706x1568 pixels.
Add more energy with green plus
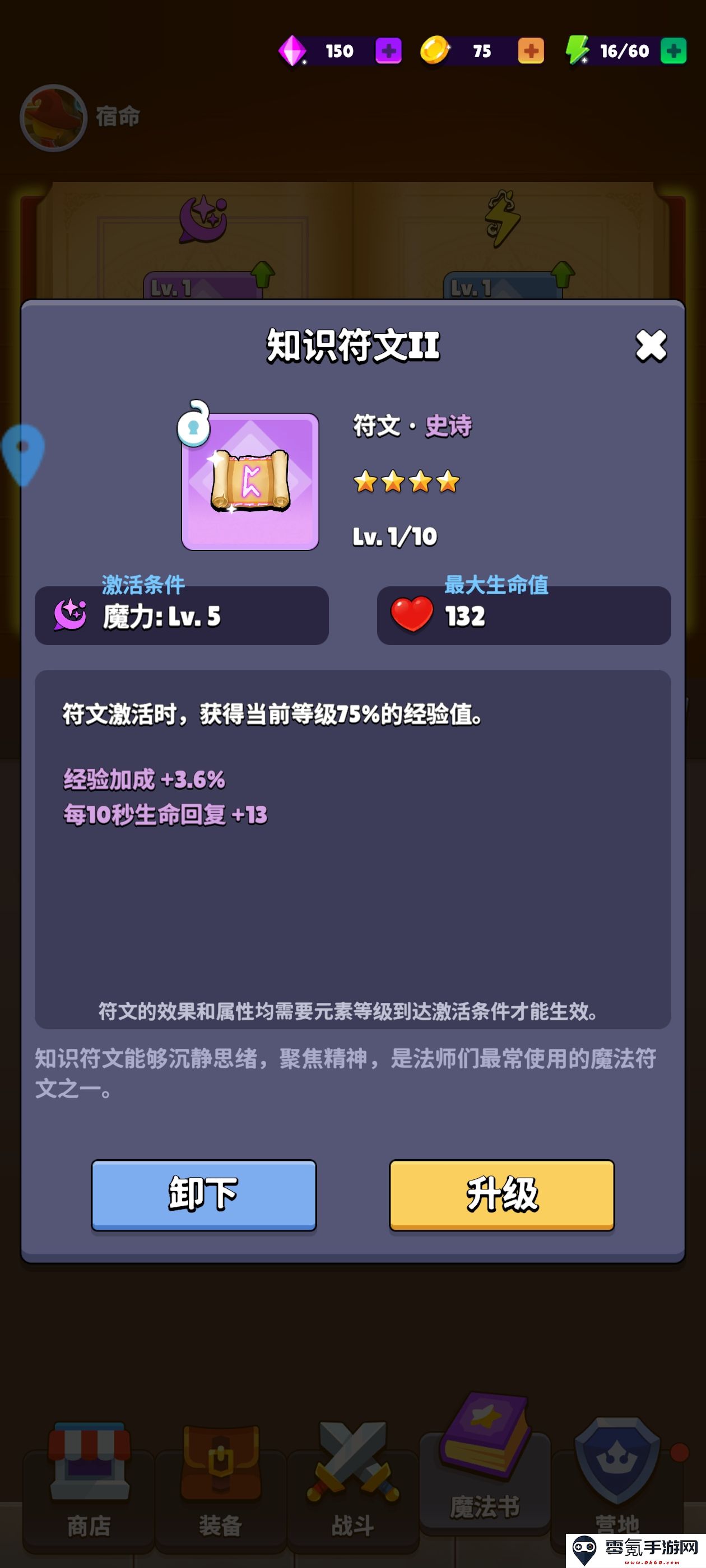pos(673,51)
